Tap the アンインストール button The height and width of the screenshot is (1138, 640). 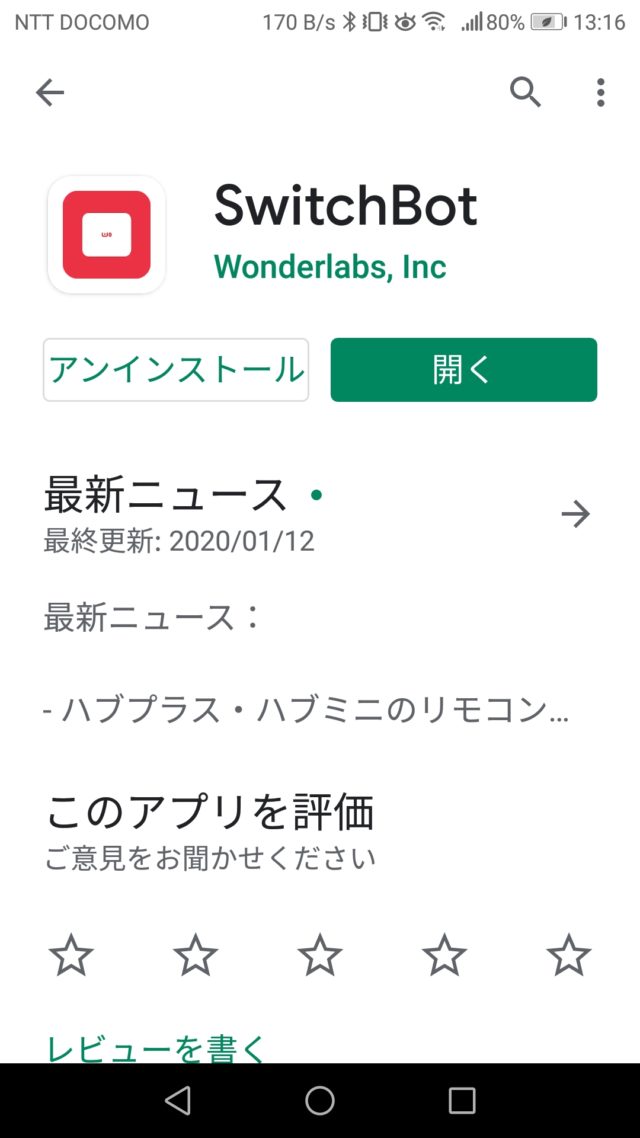[x=176, y=369]
